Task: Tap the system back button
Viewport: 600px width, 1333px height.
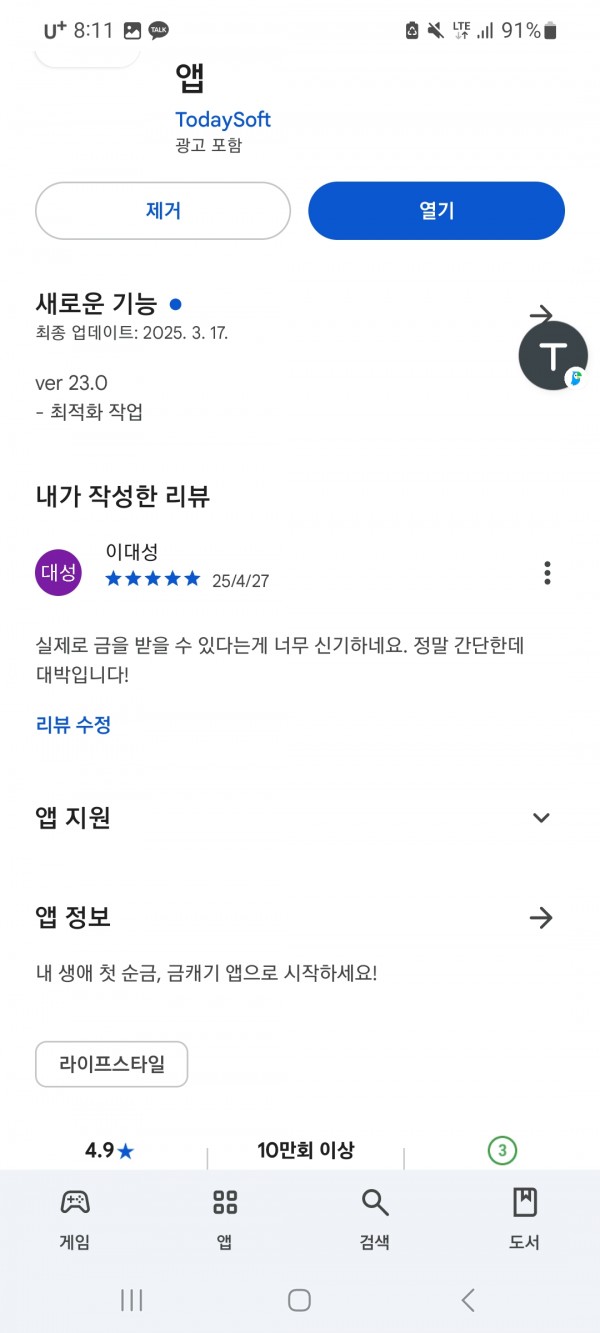Action: coord(467,1299)
